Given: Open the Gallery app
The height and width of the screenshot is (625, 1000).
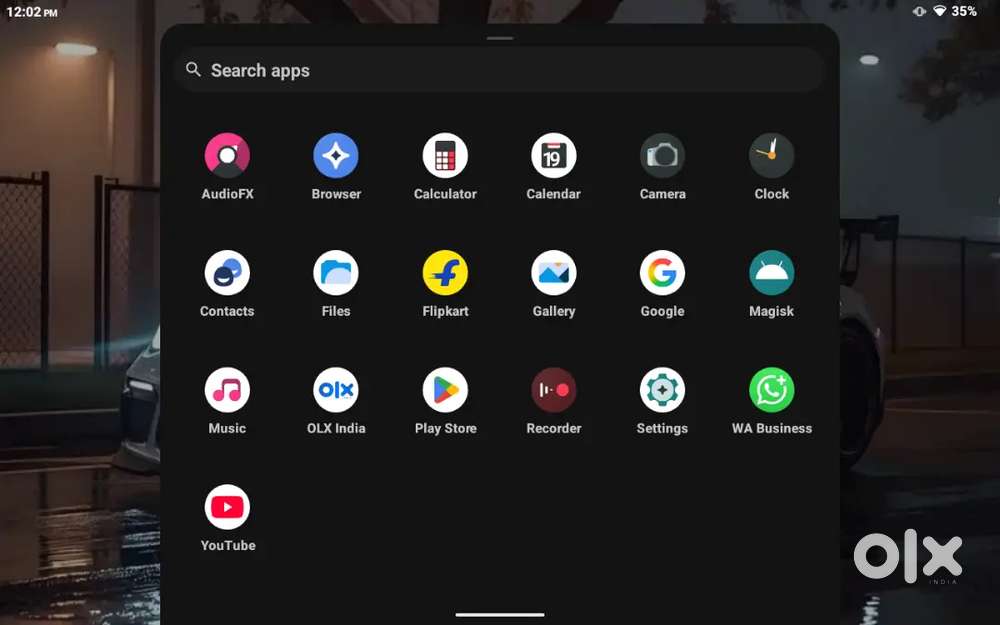Looking at the screenshot, I should [x=554, y=273].
